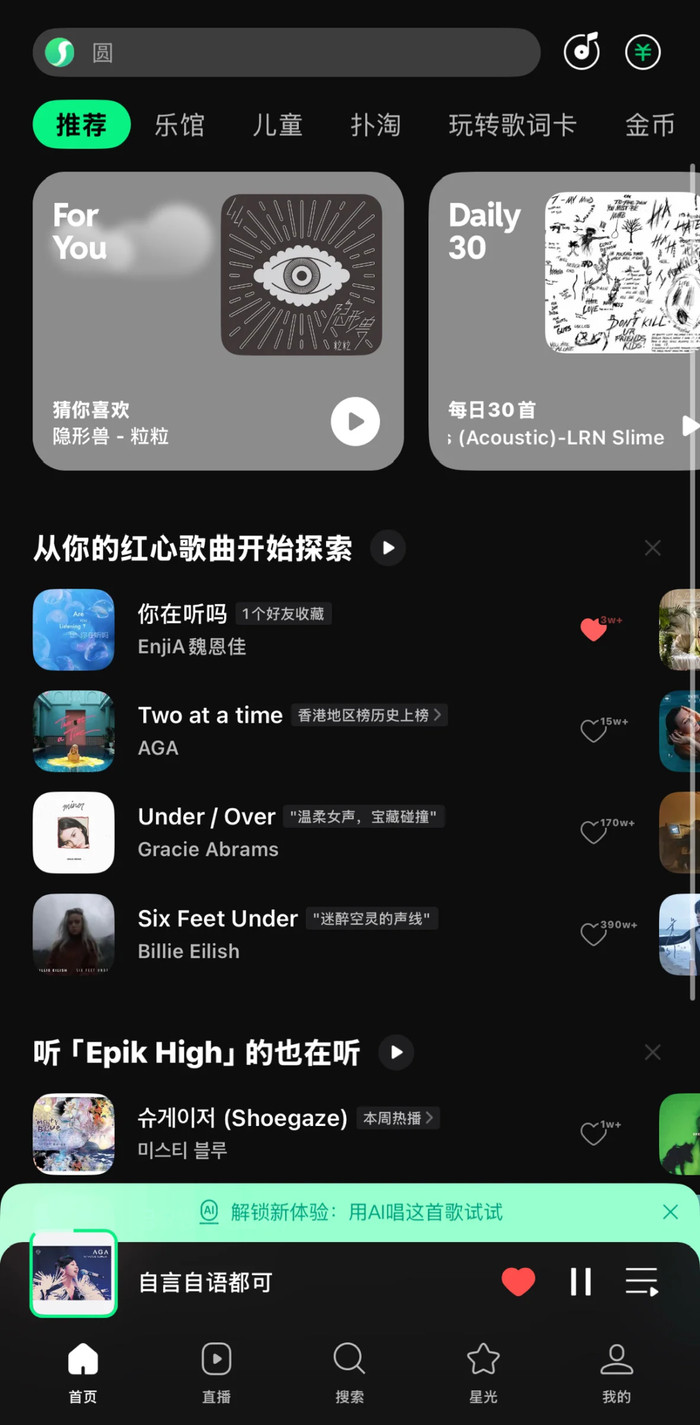Pause the currently playing song
This screenshot has width=700, height=1425.
click(x=581, y=1281)
